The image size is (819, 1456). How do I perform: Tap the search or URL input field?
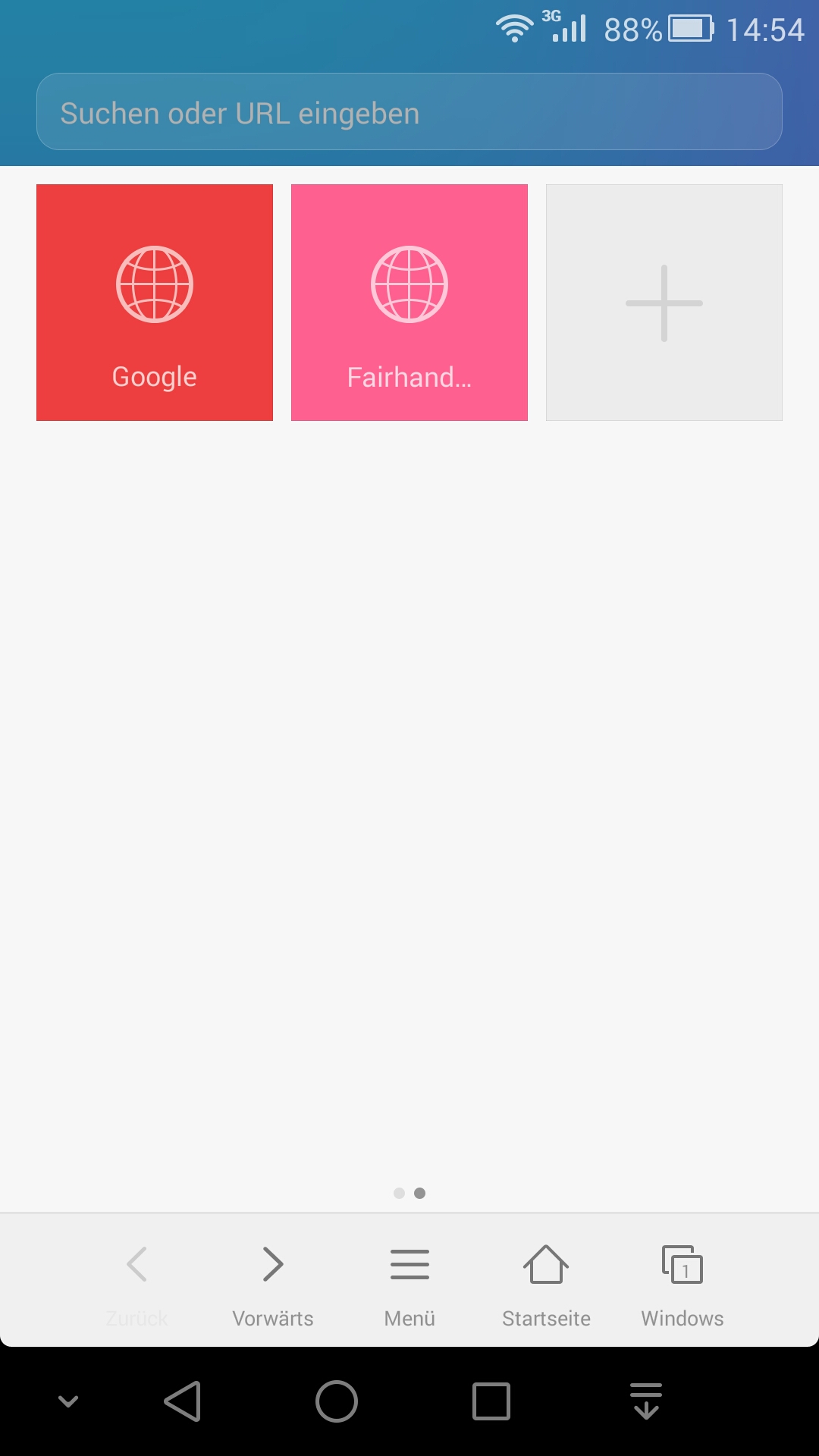409,111
